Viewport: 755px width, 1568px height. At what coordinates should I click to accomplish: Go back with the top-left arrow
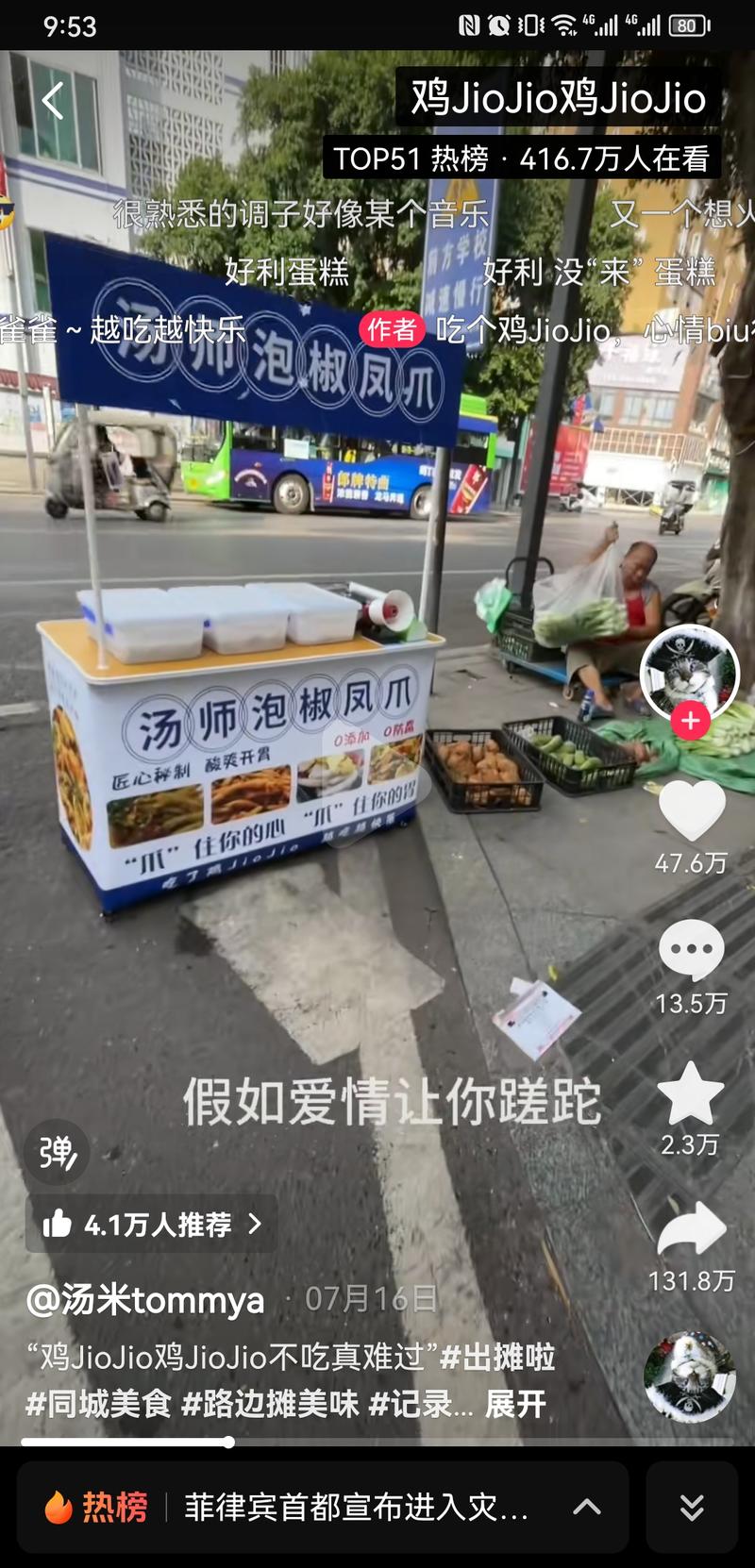53,100
